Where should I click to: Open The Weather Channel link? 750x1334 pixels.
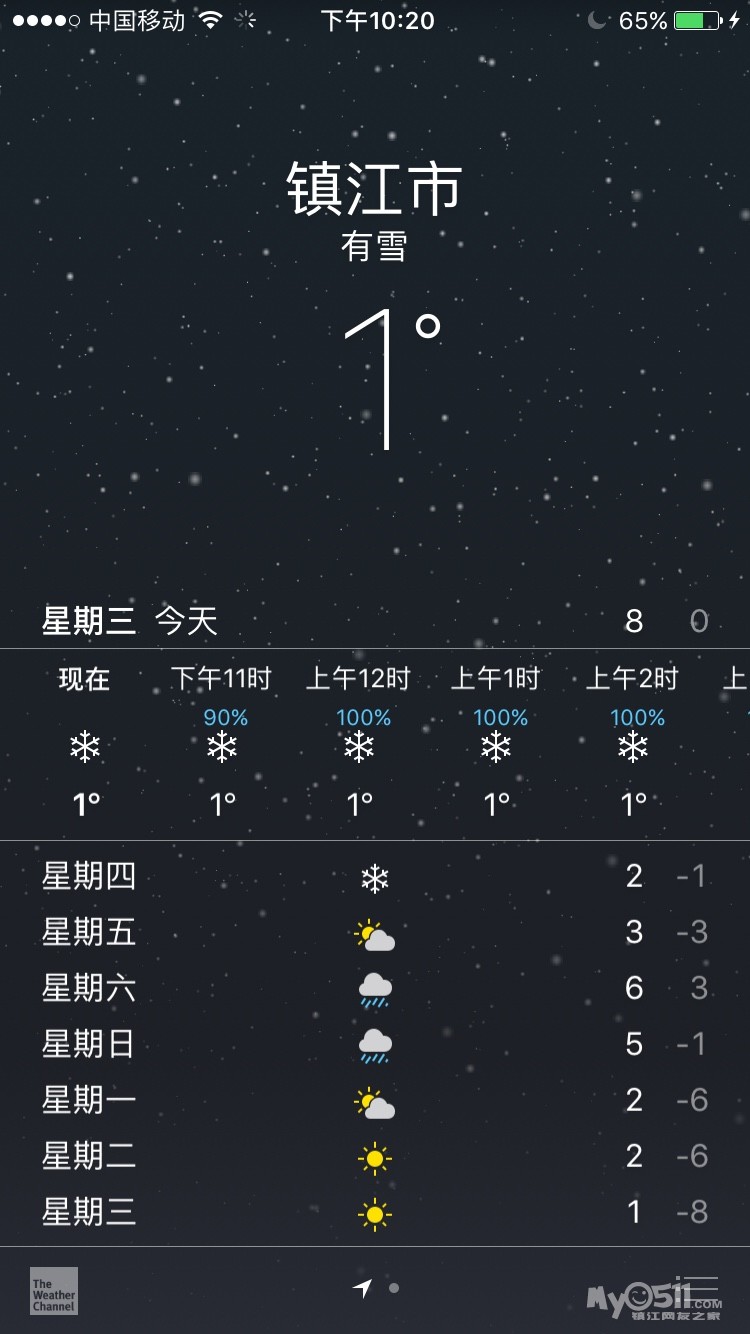pos(54,1291)
